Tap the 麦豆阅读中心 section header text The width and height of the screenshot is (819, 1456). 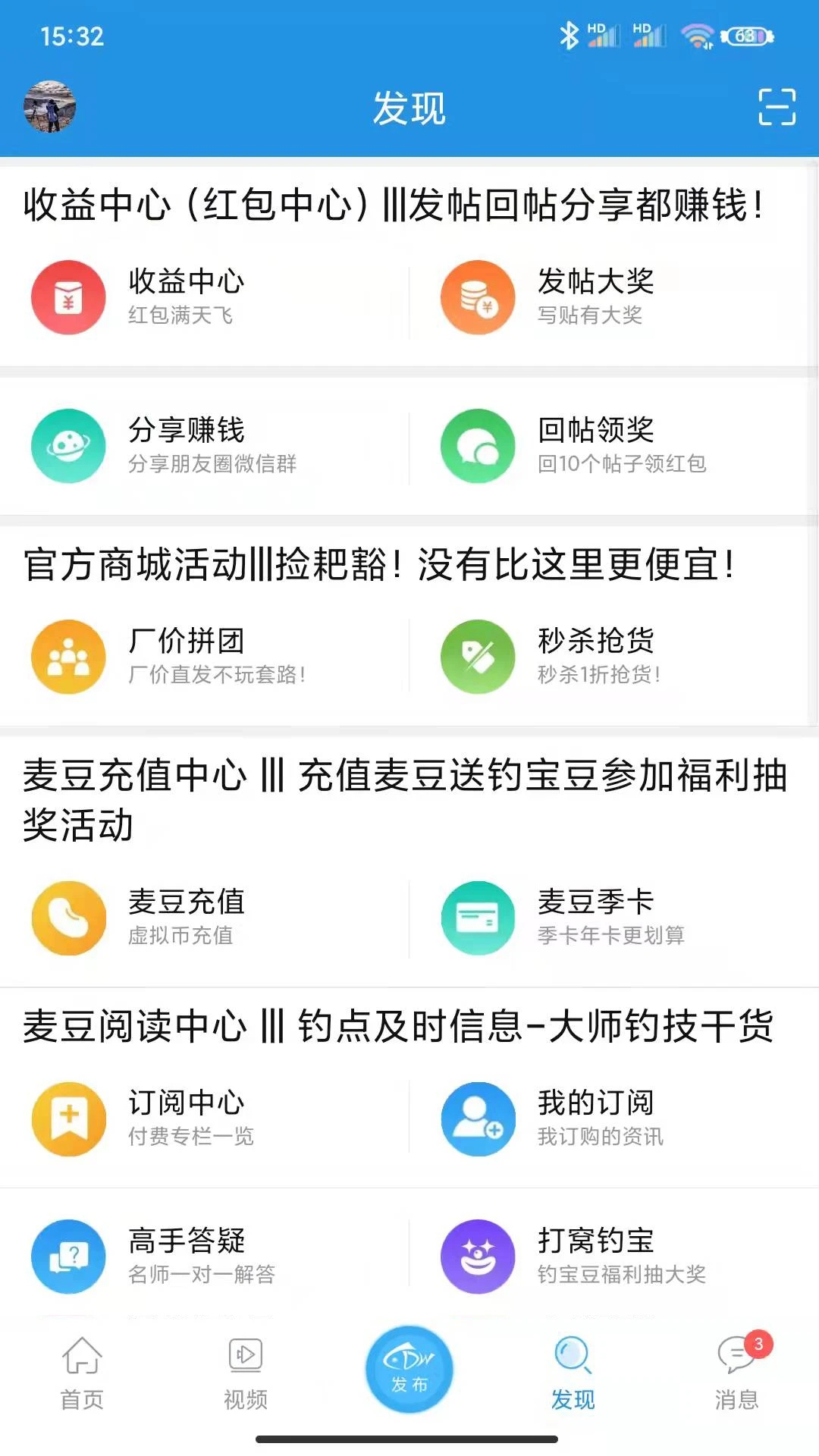pos(398,1025)
